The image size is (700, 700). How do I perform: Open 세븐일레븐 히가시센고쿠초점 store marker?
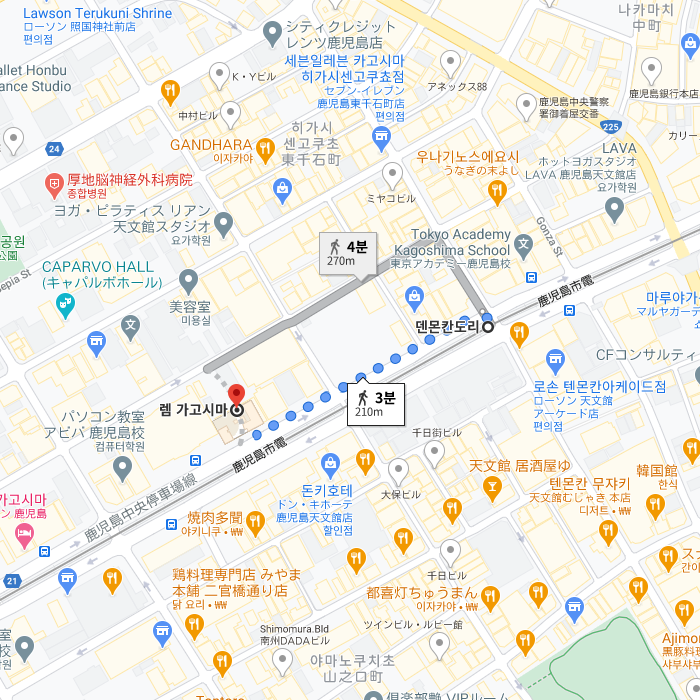pos(382,135)
